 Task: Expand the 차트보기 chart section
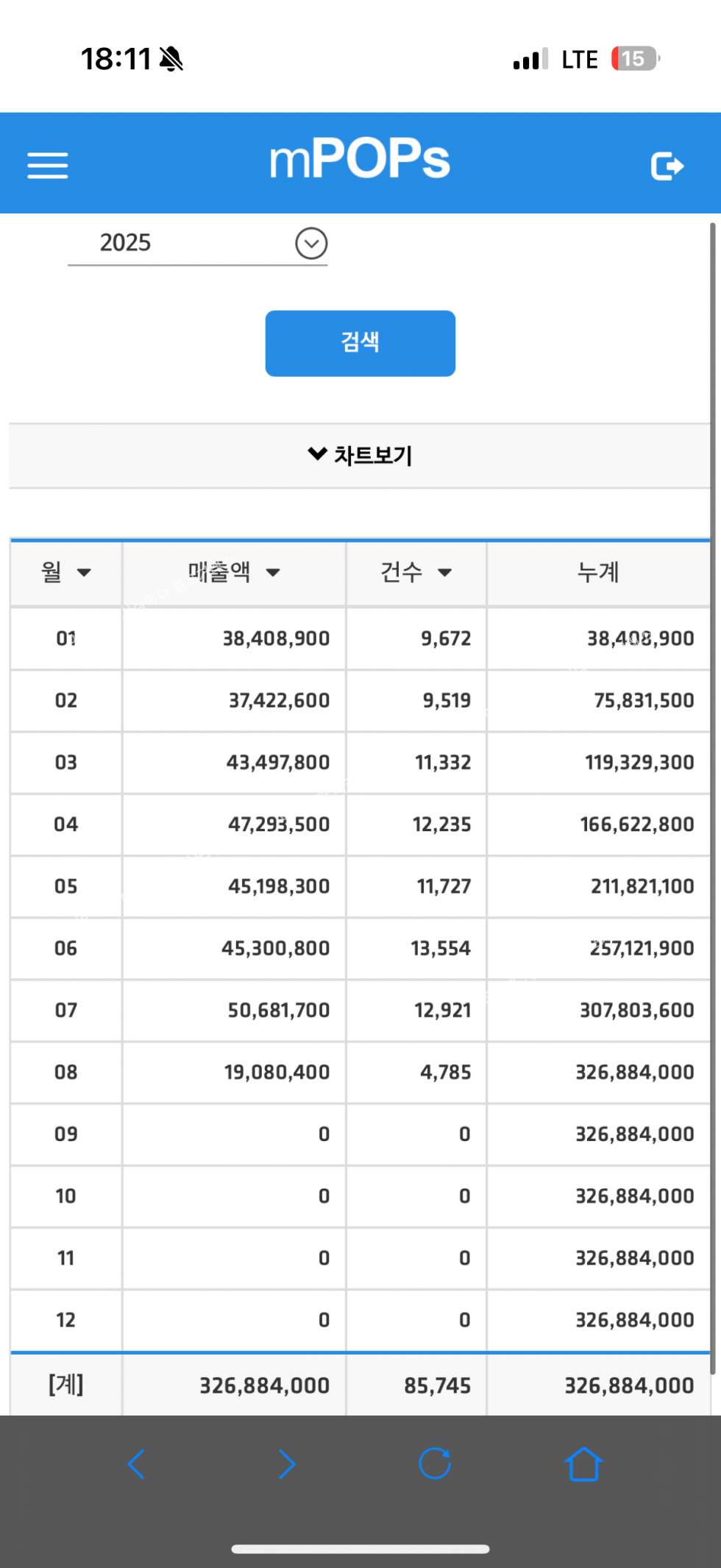(x=360, y=456)
